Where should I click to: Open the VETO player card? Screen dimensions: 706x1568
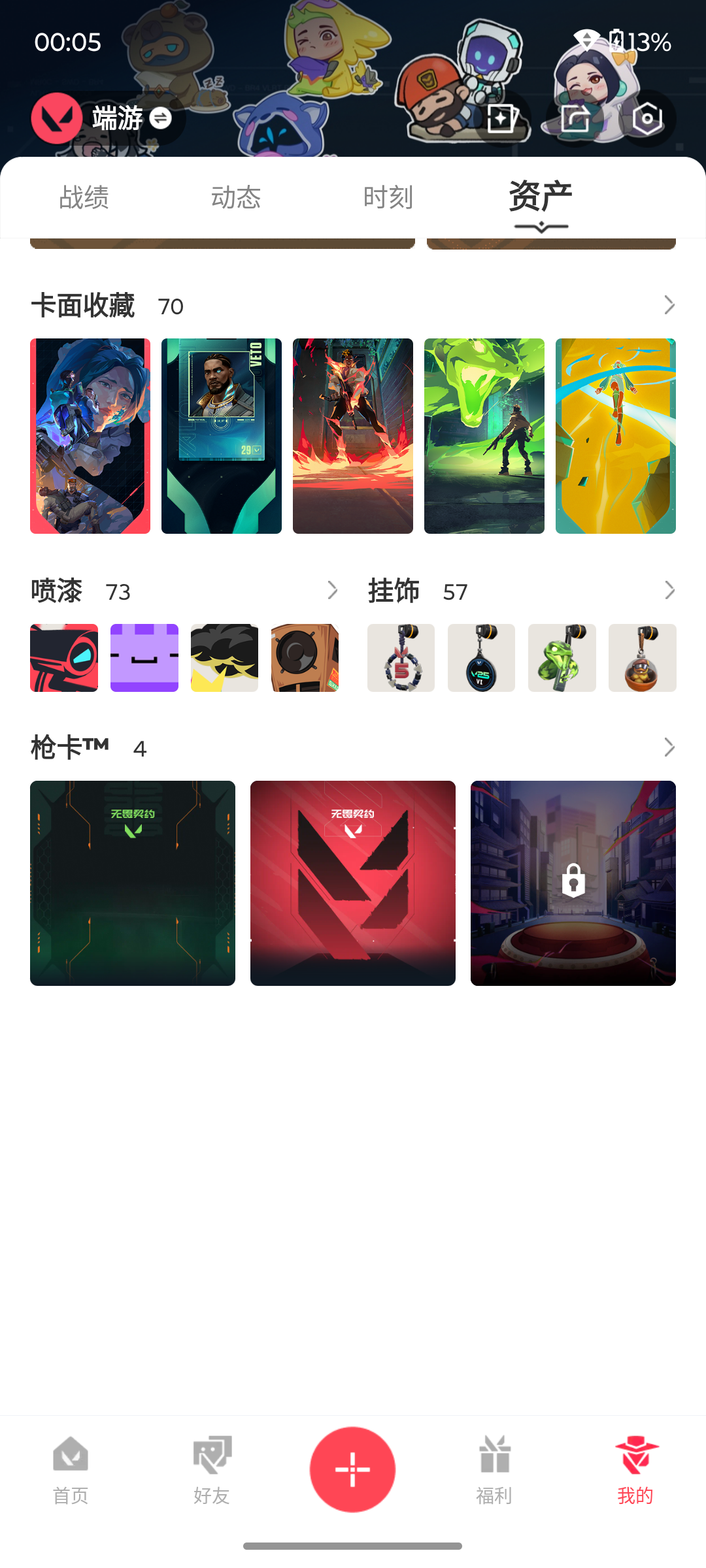point(222,436)
